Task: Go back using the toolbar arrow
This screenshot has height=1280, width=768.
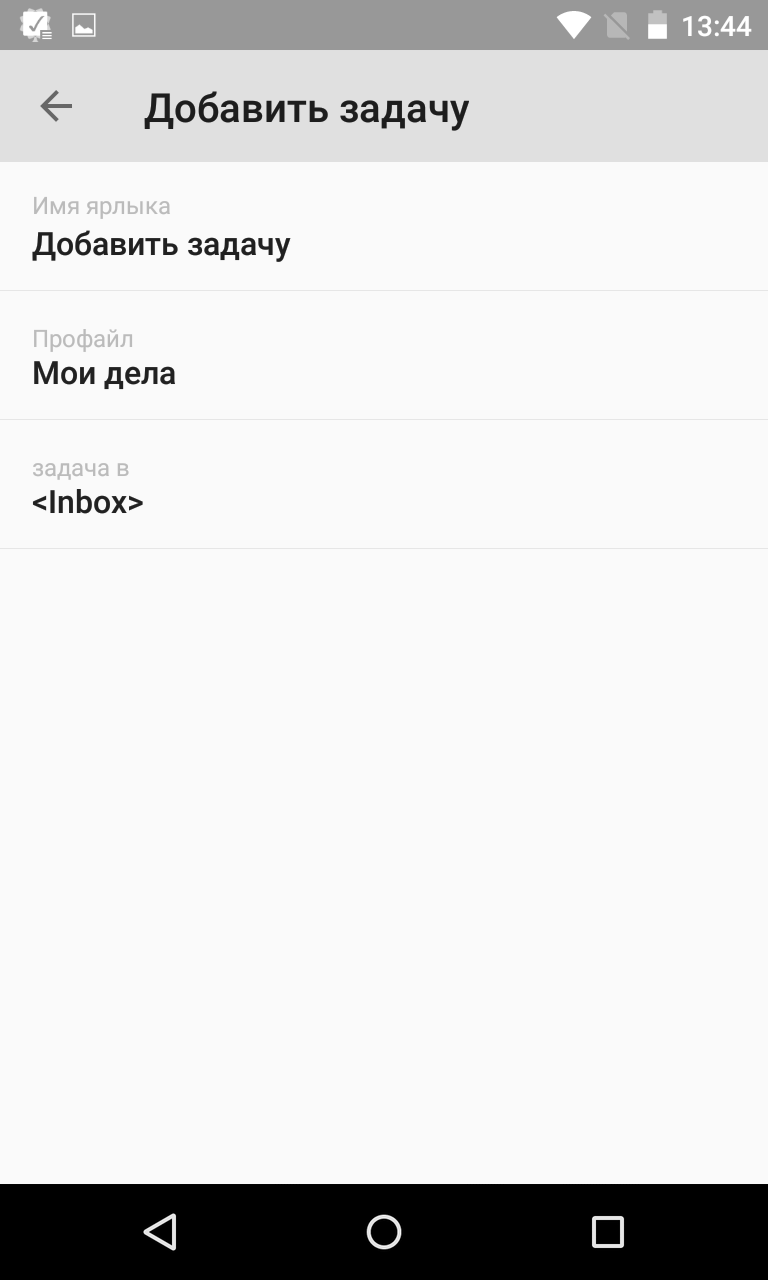Action: [x=56, y=106]
